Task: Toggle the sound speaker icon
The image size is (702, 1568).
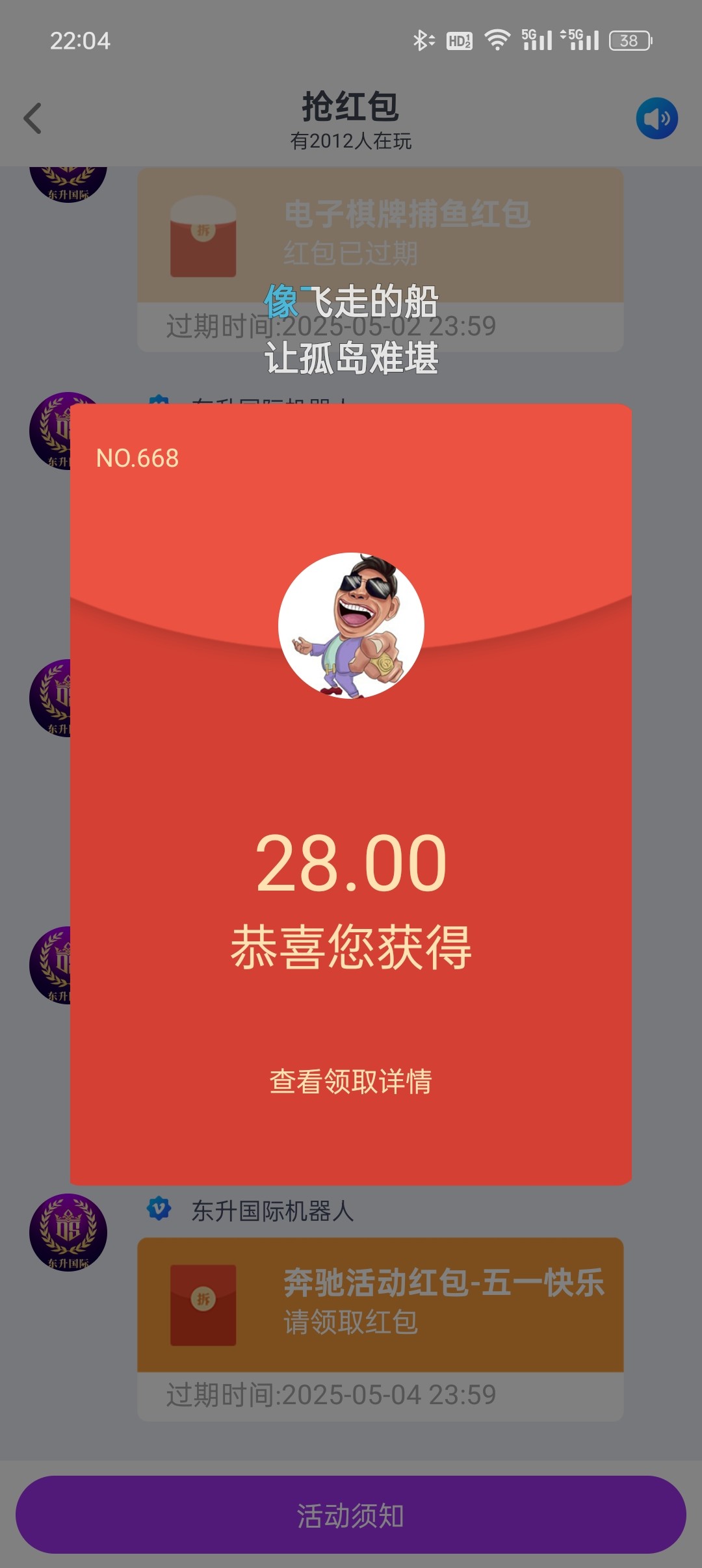Action: coord(656,118)
